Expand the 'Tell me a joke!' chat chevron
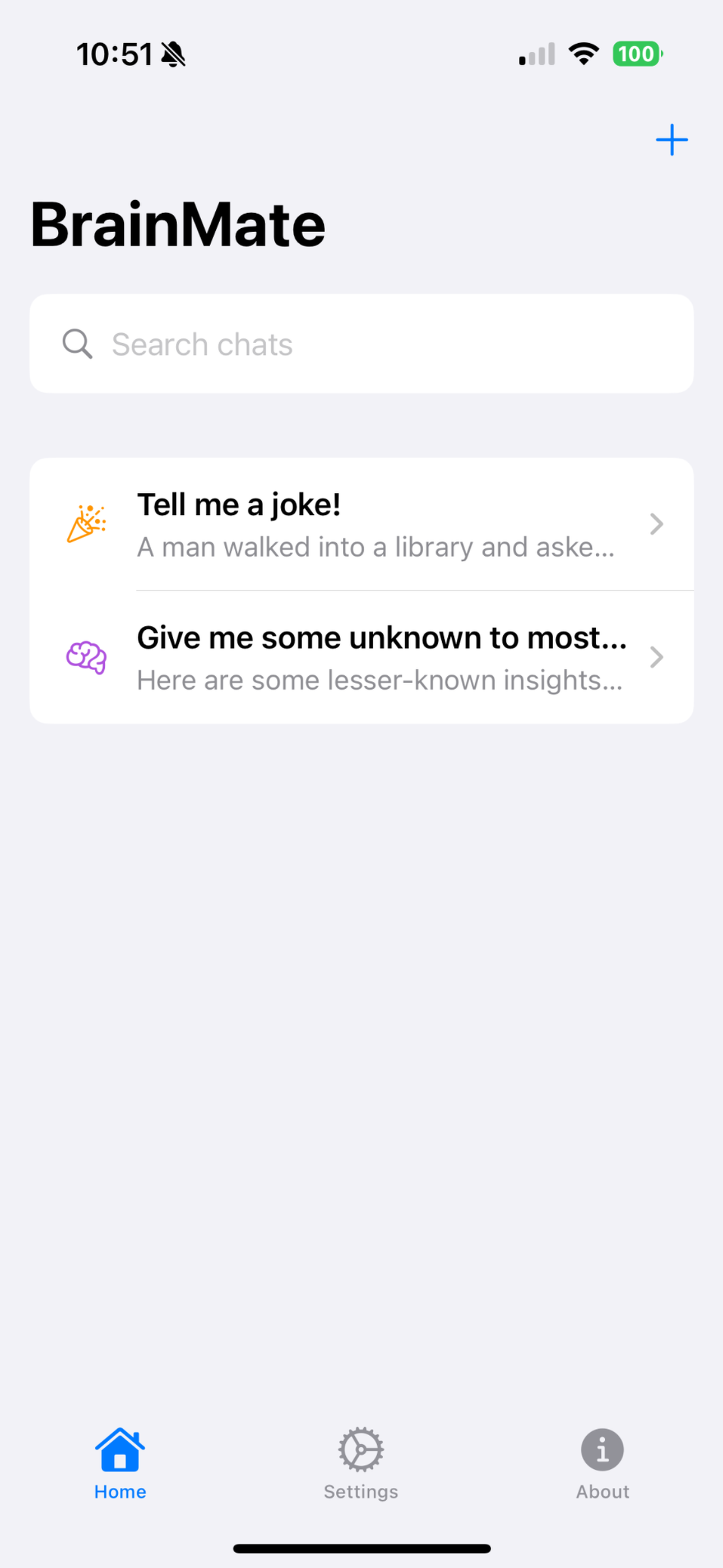Image resolution: width=723 pixels, height=1568 pixels. 656,525
